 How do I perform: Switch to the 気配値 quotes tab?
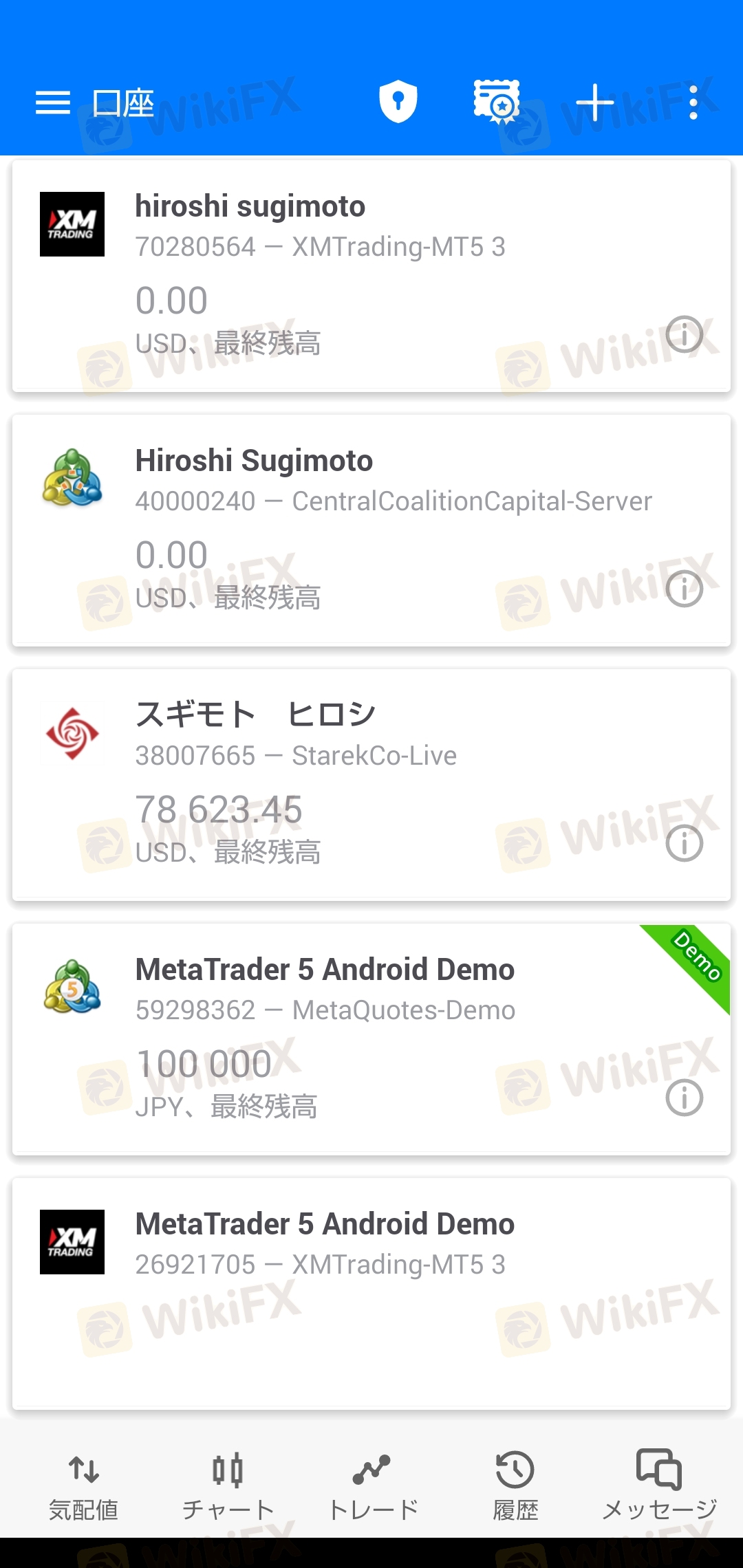pos(84,1485)
